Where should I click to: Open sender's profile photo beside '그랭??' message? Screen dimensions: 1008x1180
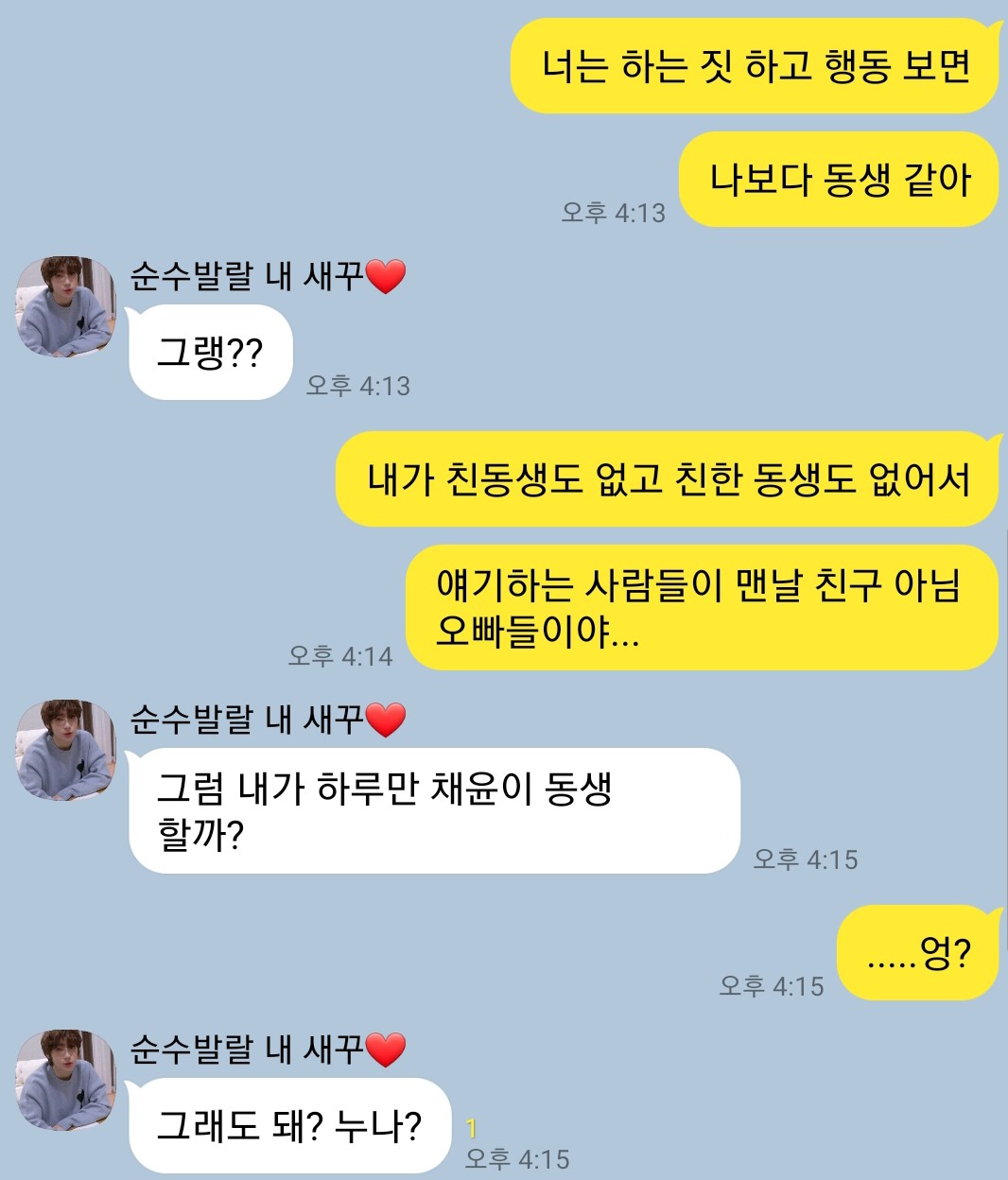coord(65,306)
